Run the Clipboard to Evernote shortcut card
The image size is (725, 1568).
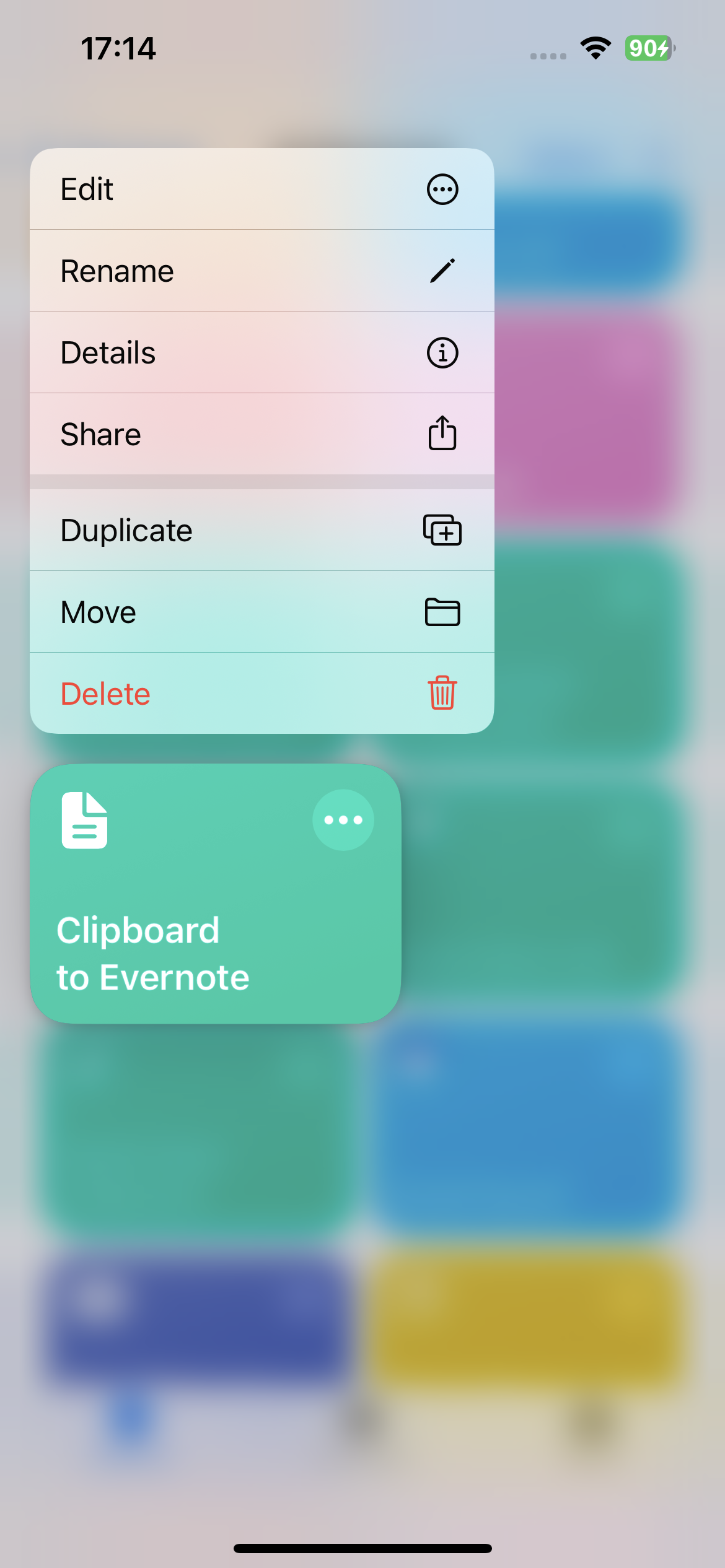pyautogui.click(x=186, y=929)
